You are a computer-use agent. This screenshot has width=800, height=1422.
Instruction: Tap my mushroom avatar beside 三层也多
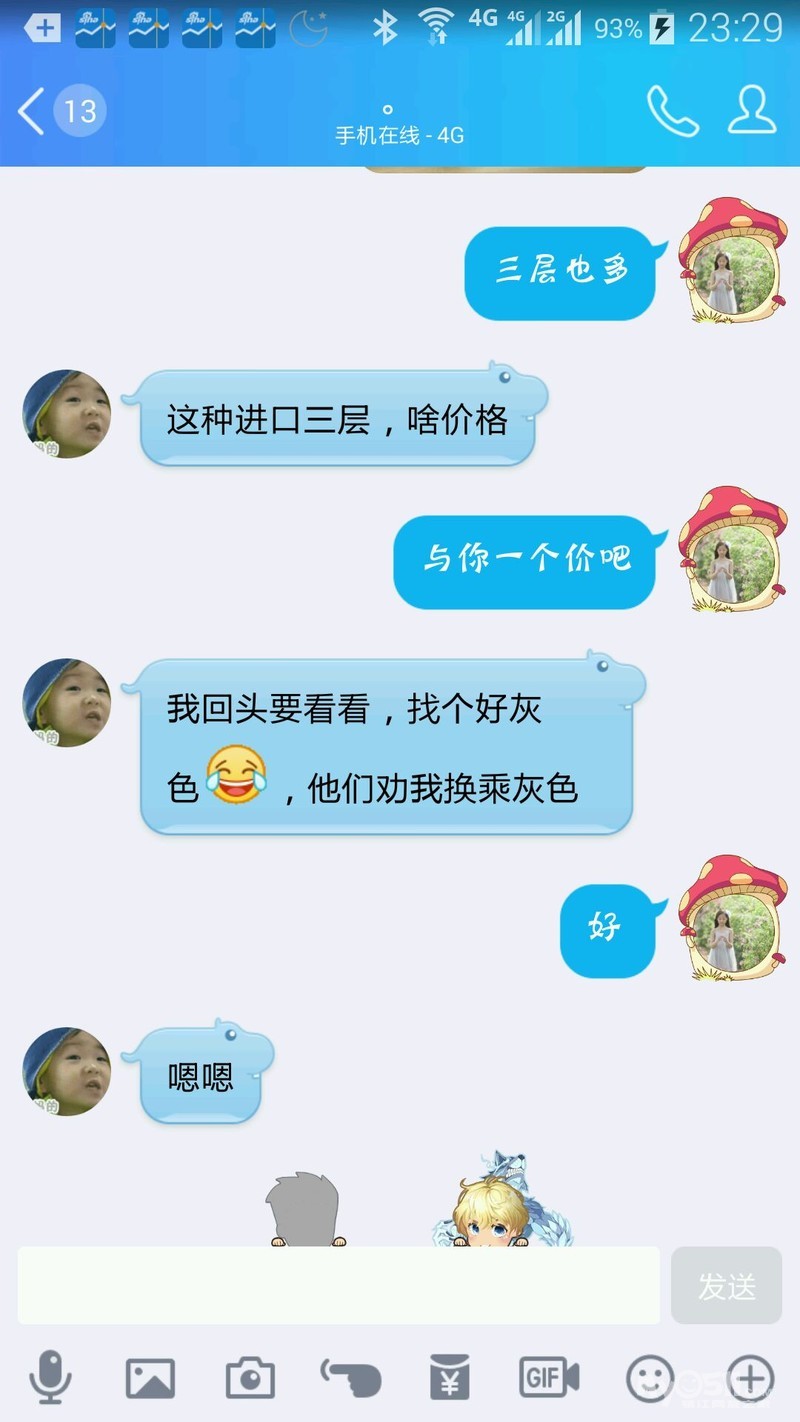click(x=733, y=262)
